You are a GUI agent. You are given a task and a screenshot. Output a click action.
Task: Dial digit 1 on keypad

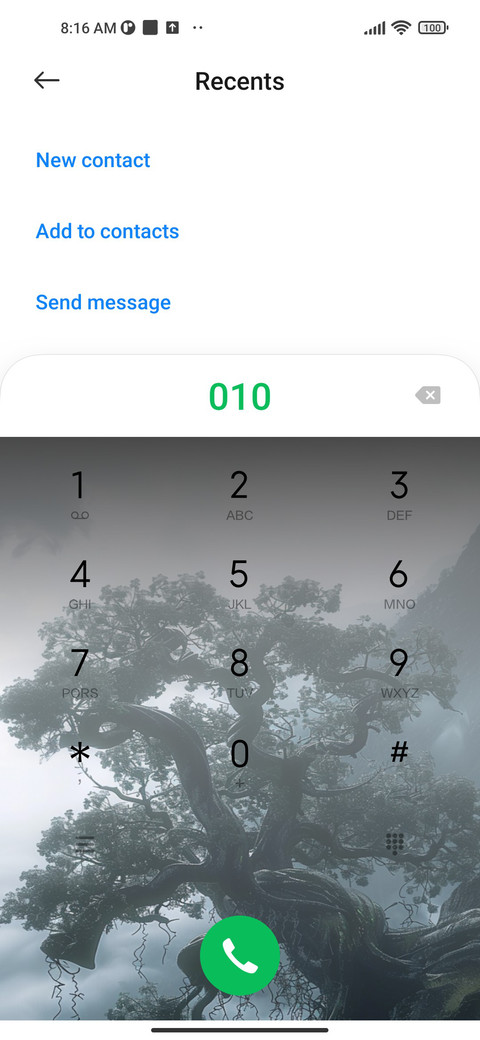point(80,495)
